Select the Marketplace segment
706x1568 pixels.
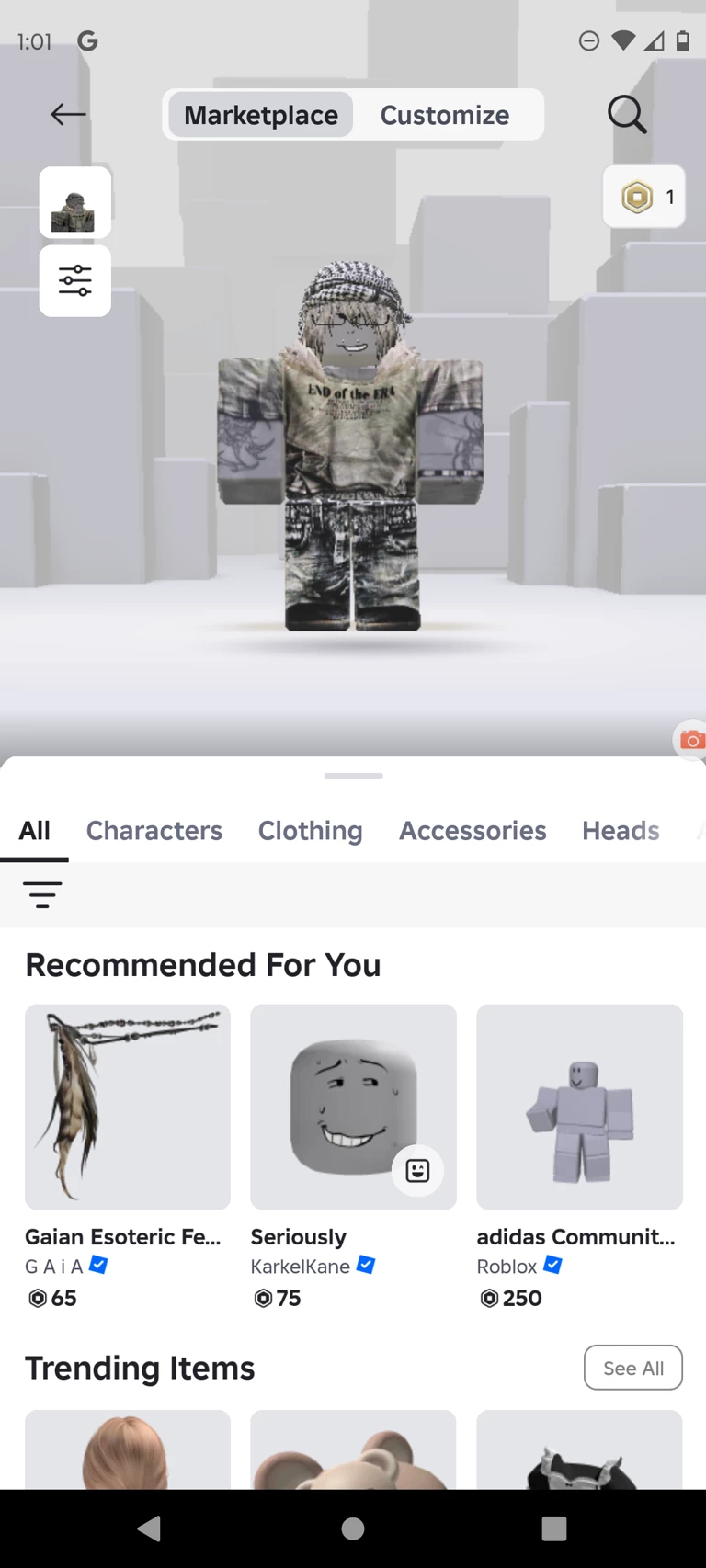point(261,115)
